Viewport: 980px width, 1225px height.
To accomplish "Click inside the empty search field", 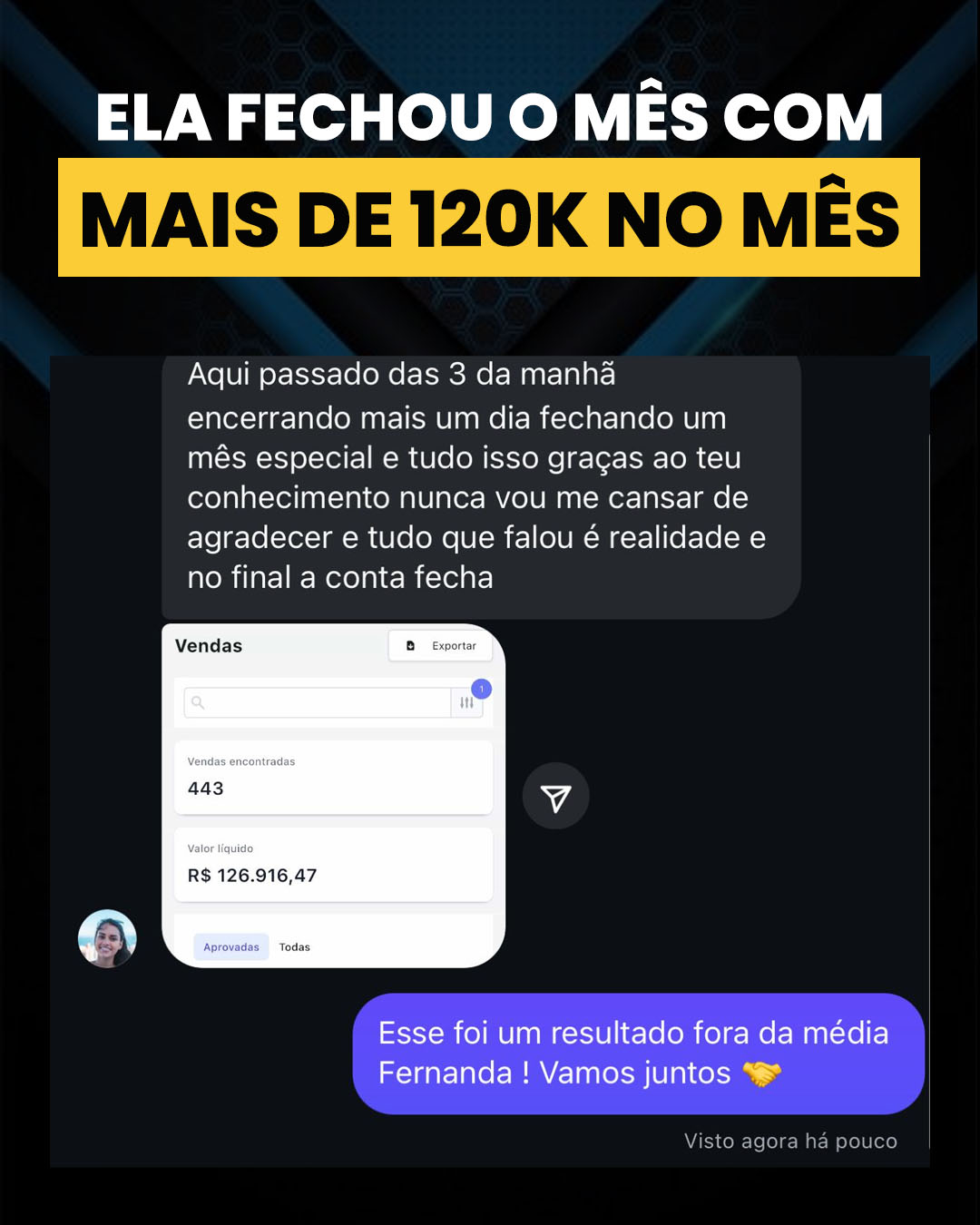I will tap(318, 702).
